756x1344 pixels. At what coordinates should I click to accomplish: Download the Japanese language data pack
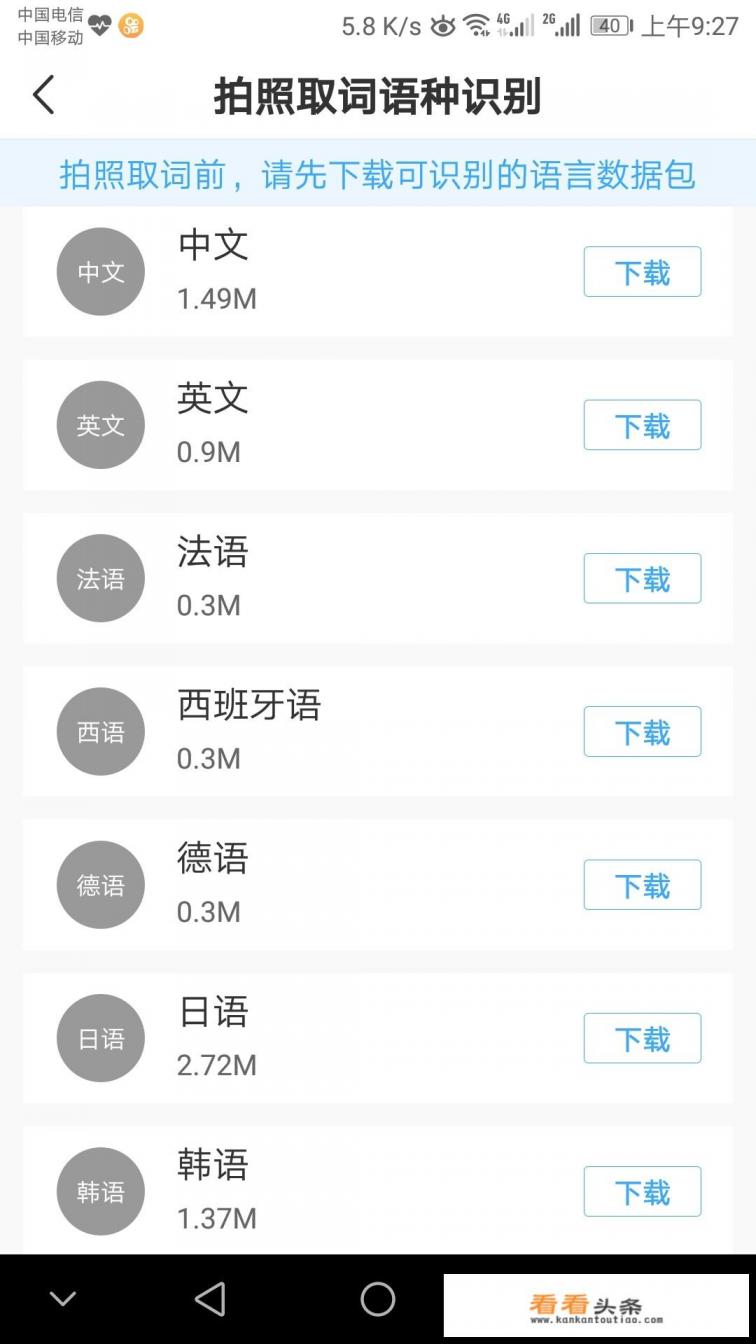641,1037
